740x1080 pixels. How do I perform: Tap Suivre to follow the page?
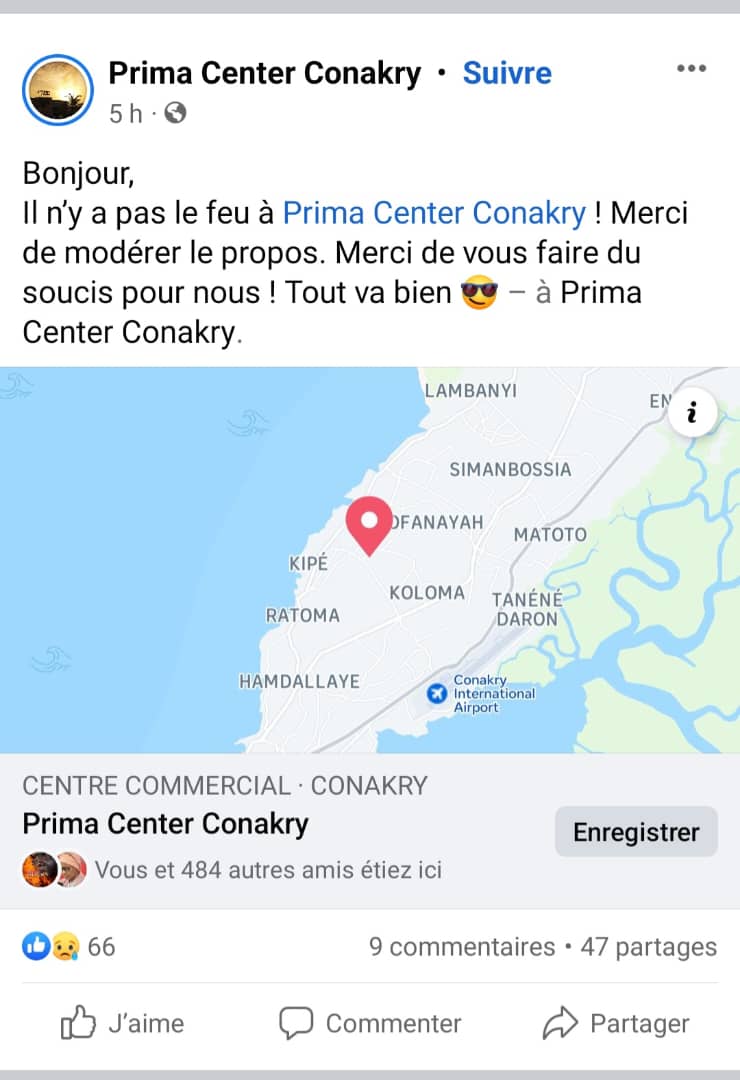click(506, 73)
